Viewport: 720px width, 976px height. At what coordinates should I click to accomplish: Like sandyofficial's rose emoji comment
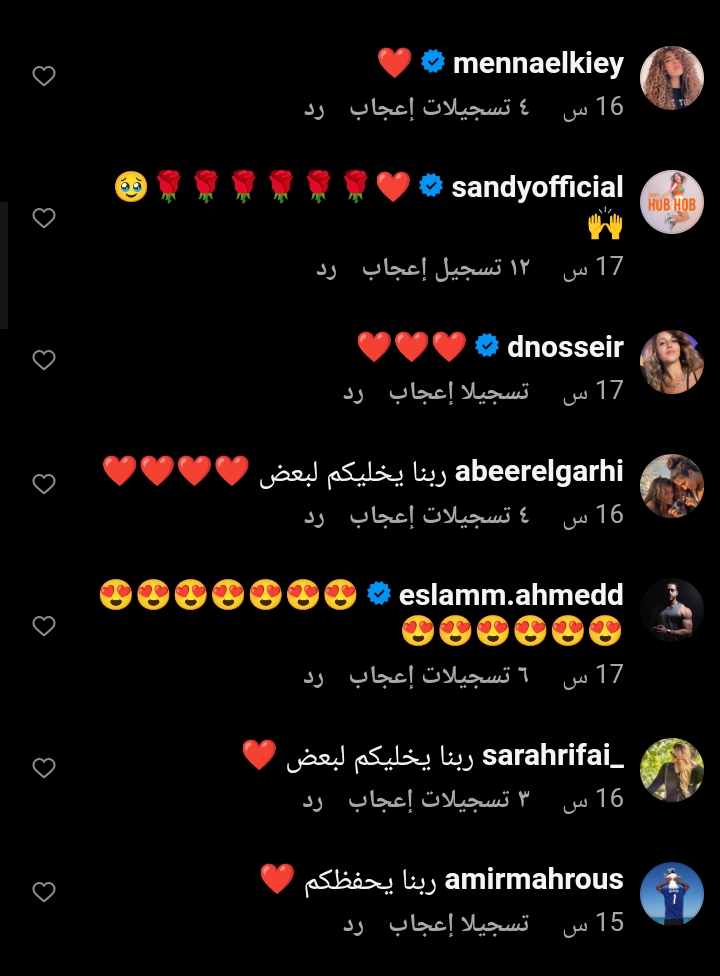(44, 218)
